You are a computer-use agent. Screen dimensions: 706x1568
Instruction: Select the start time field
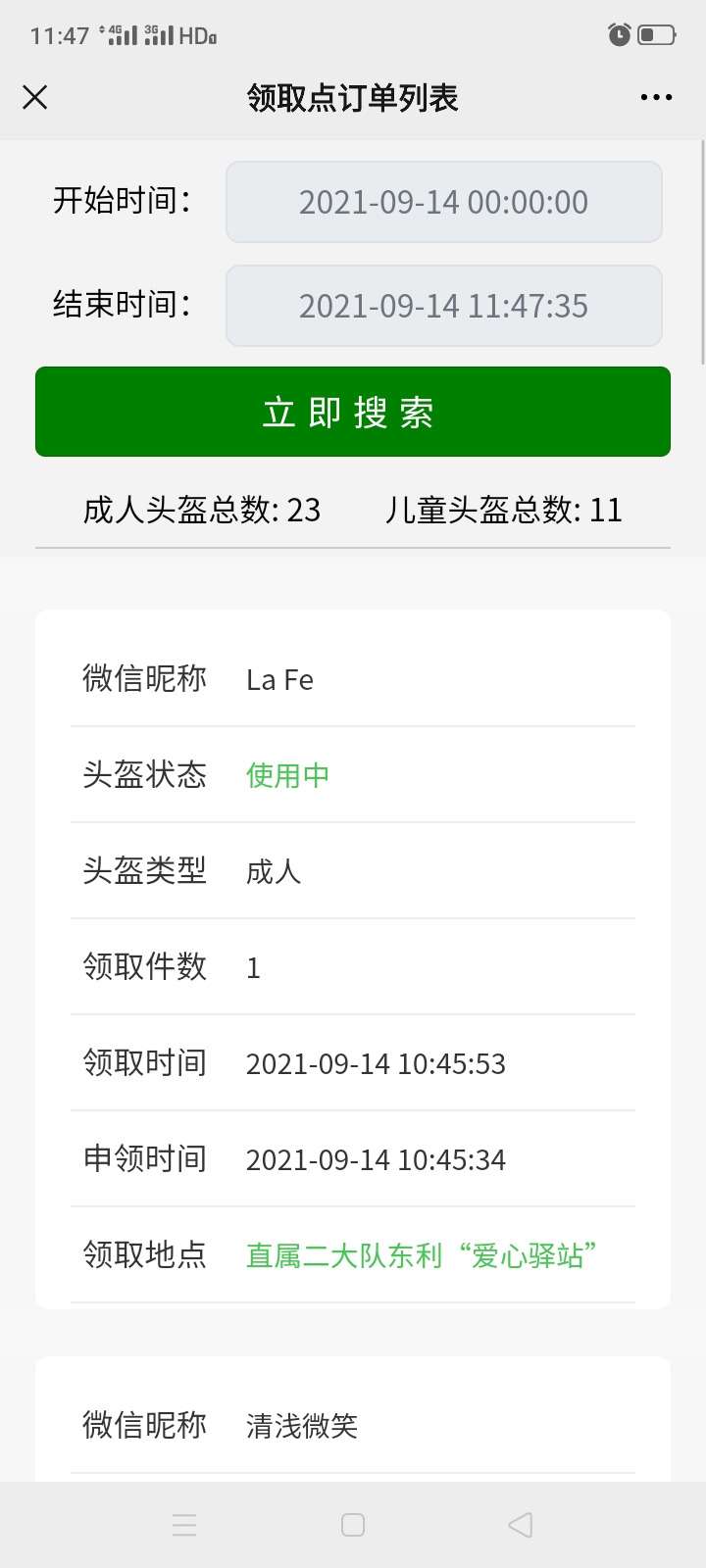click(444, 202)
